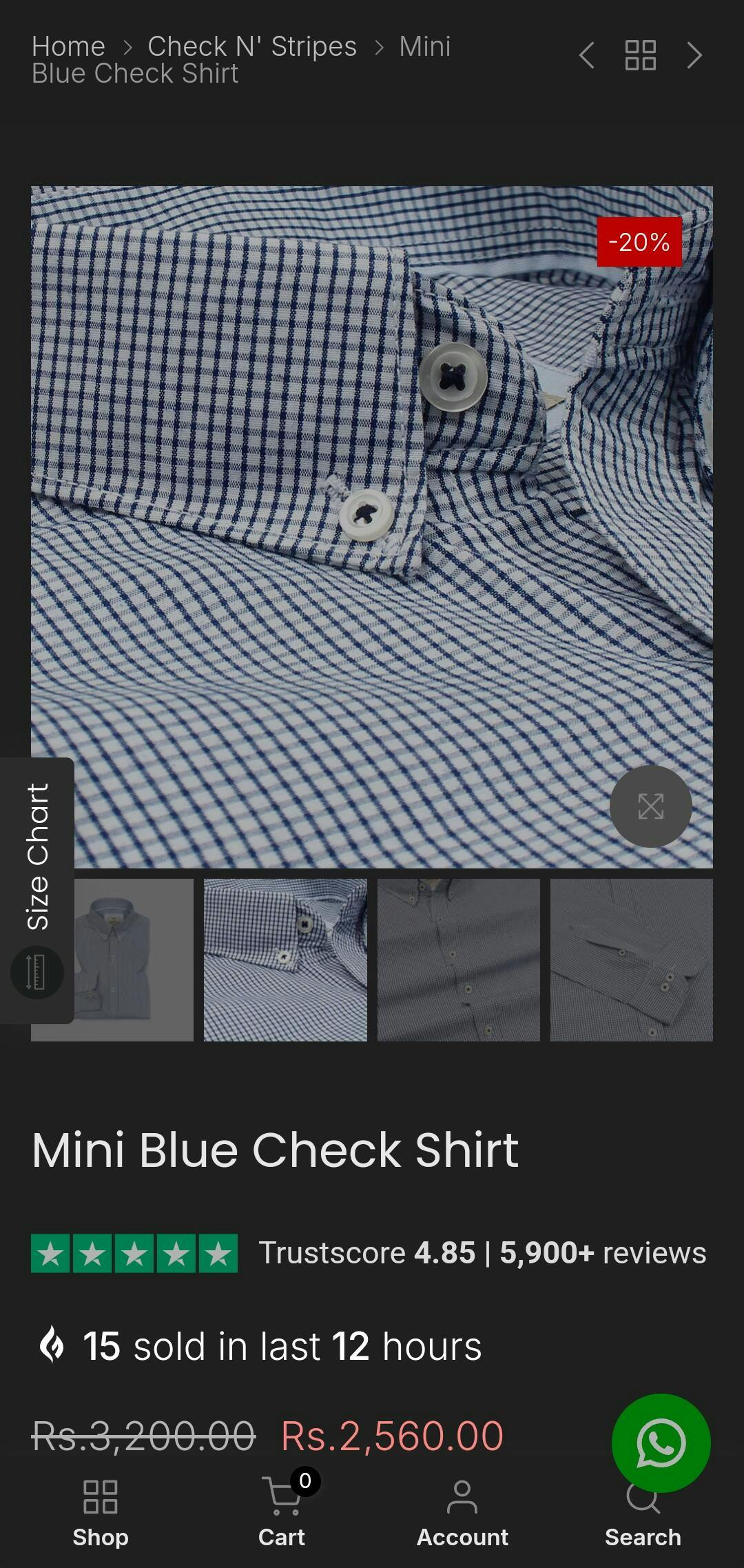The width and height of the screenshot is (744, 1568).
Task: Select the folded full shirt thumbnail
Action: (134, 959)
